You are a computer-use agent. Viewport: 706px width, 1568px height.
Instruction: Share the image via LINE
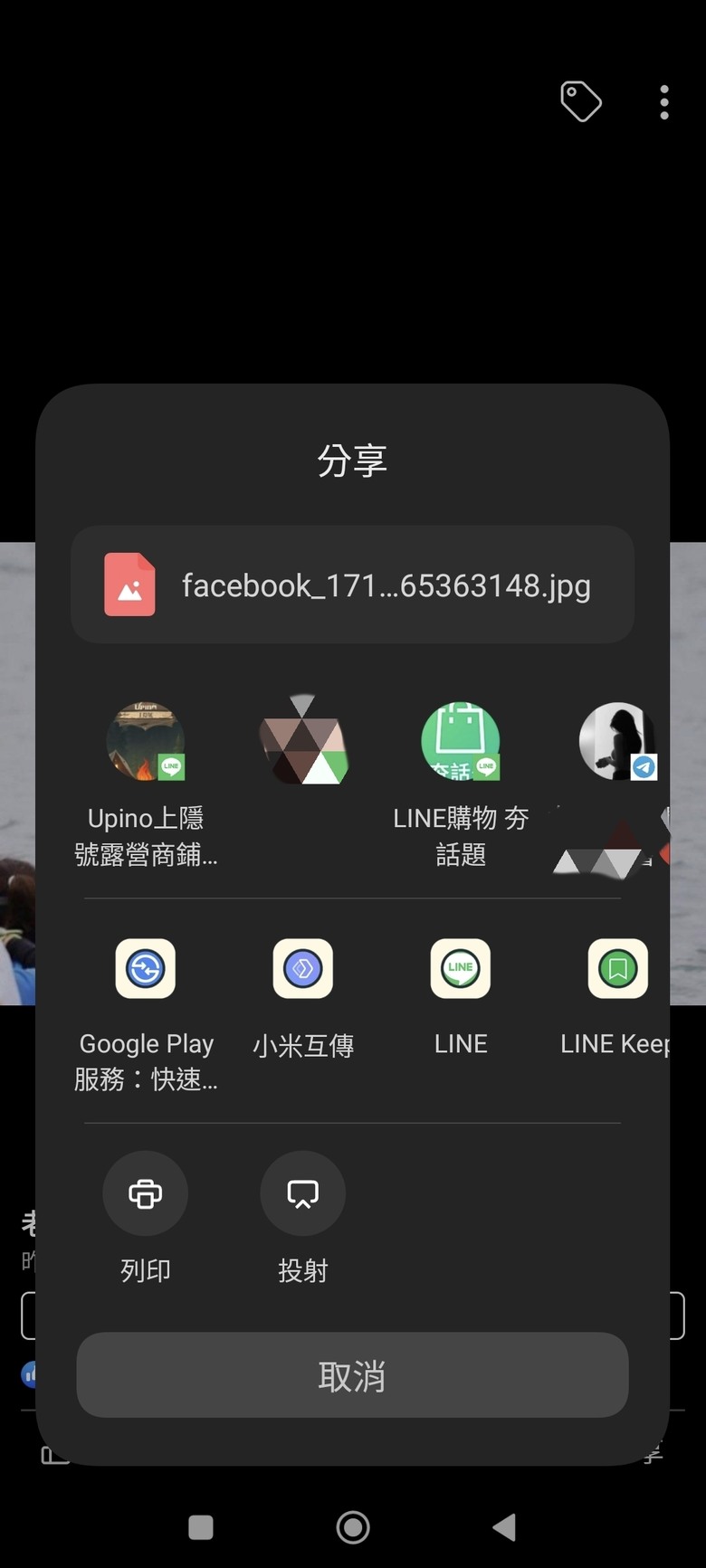pyautogui.click(x=460, y=969)
